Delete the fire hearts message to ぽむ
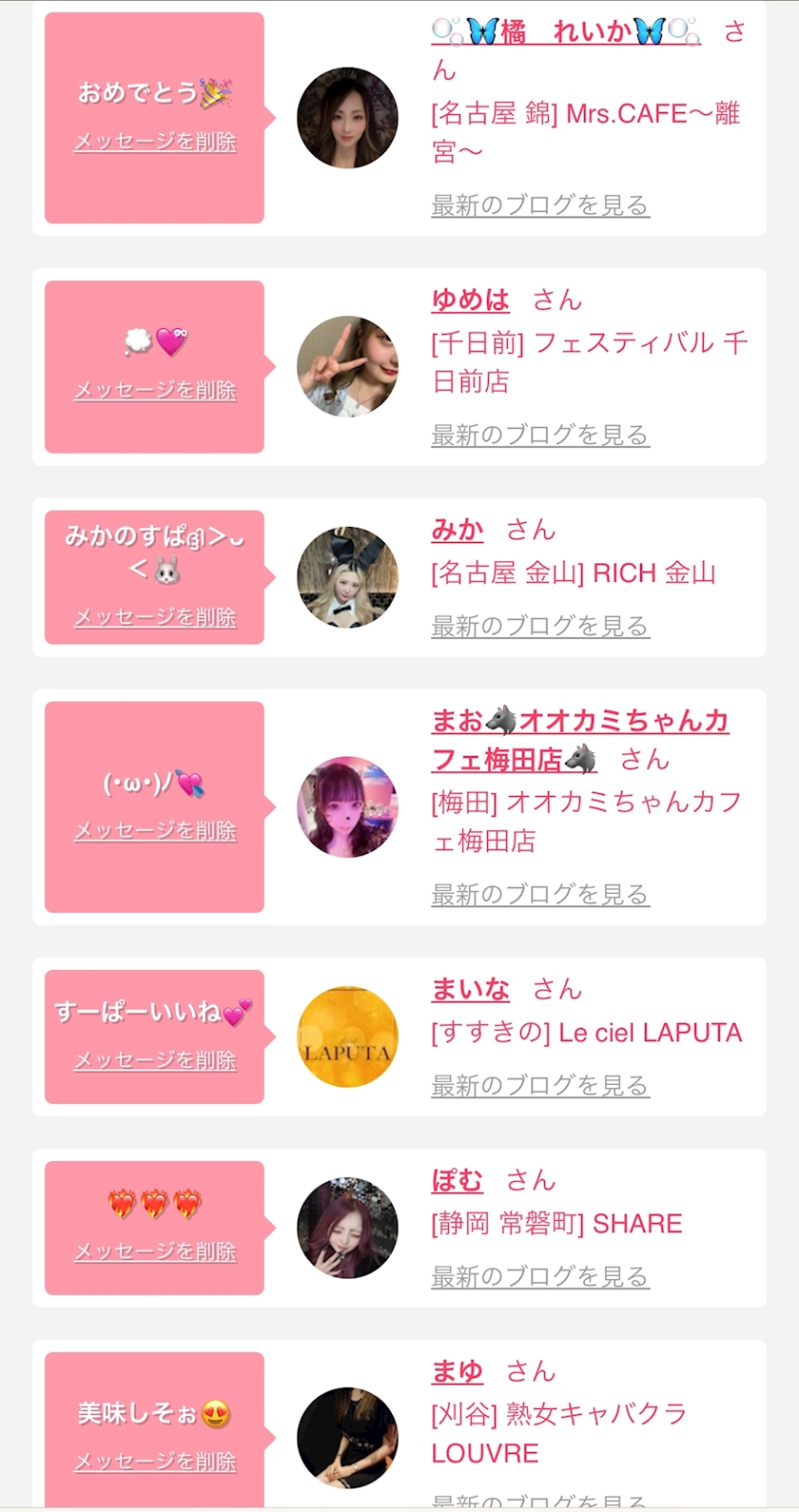Image resolution: width=799 pixels, height=1512 pixels. (x=155, y=1251)
